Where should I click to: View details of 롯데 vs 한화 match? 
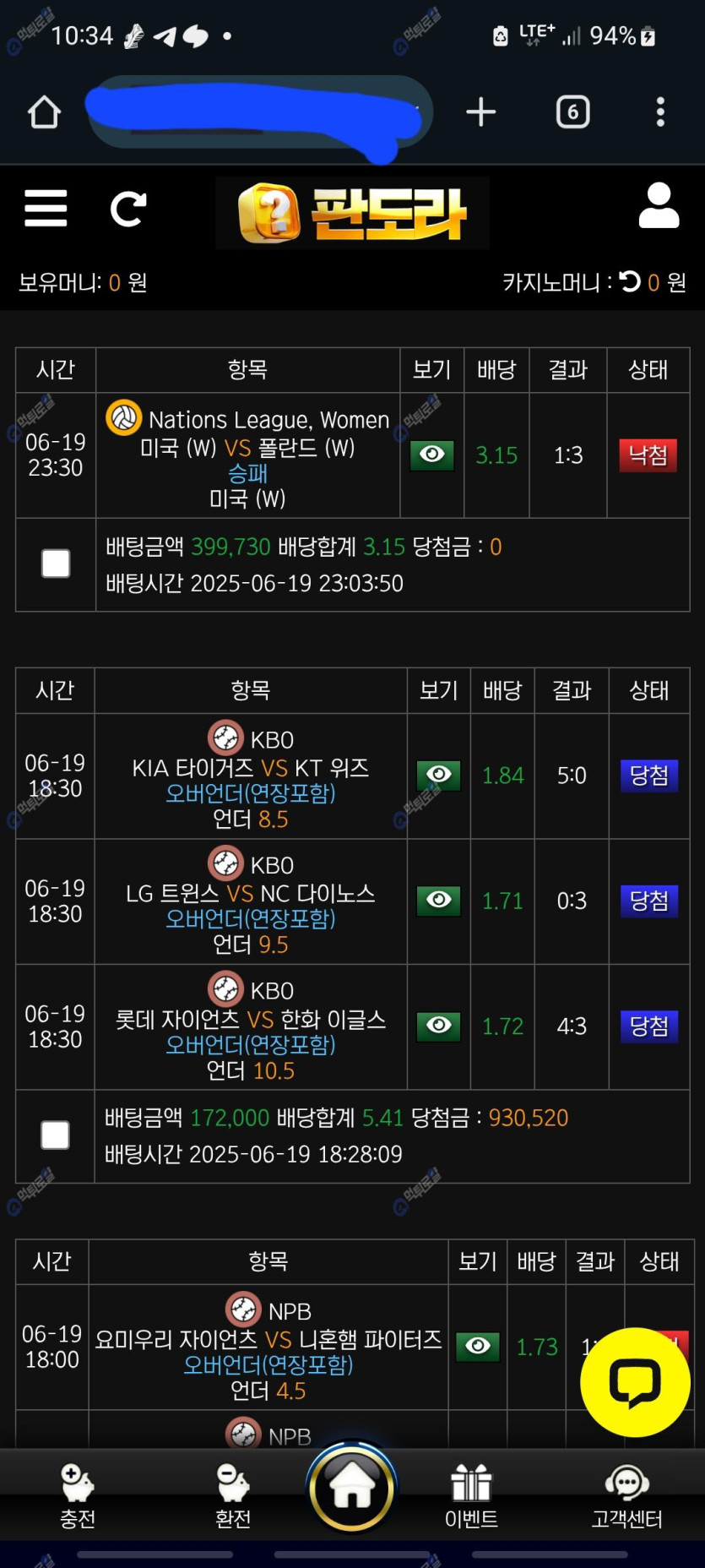(x=438, y=1025)
